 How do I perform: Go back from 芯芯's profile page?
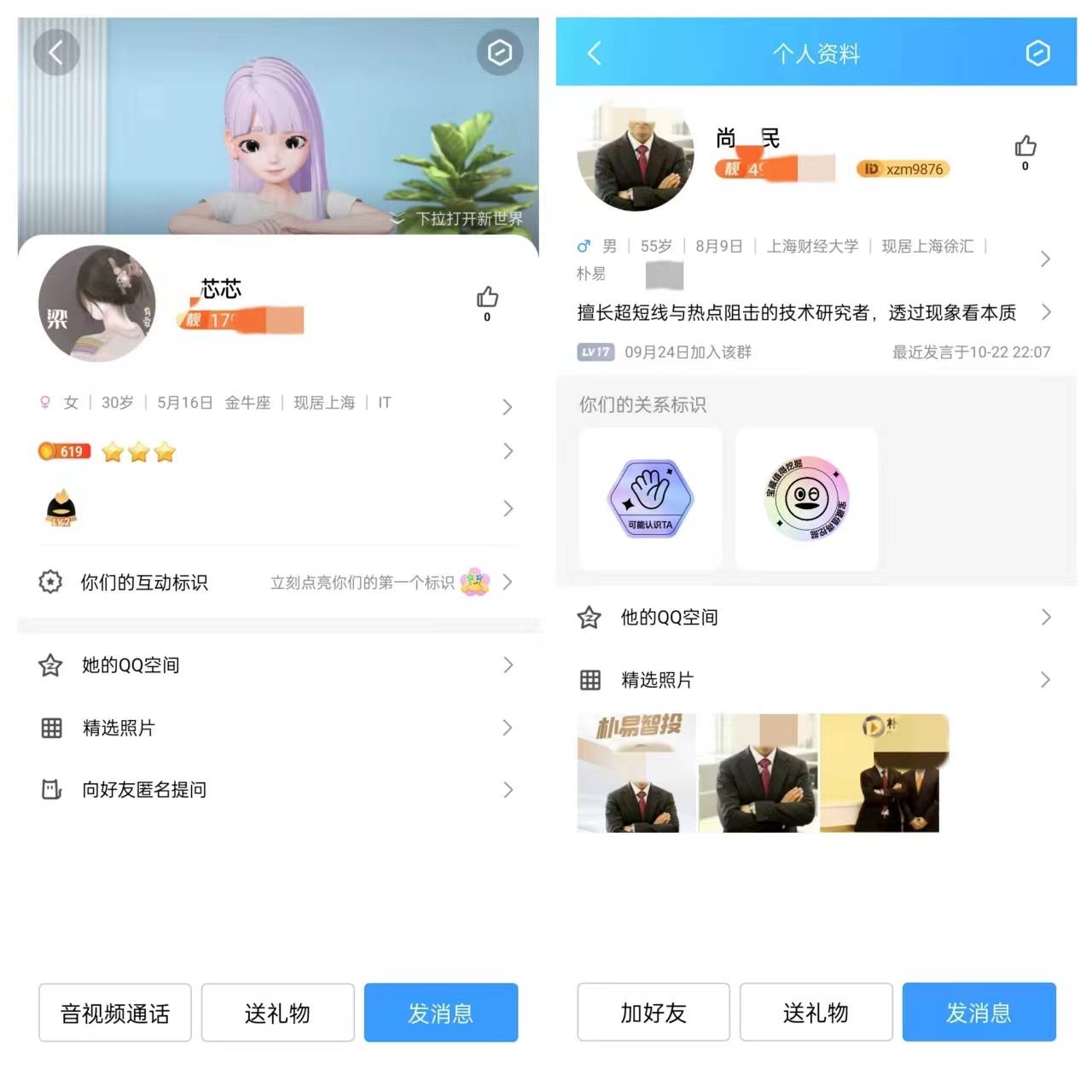click(56, 53)
